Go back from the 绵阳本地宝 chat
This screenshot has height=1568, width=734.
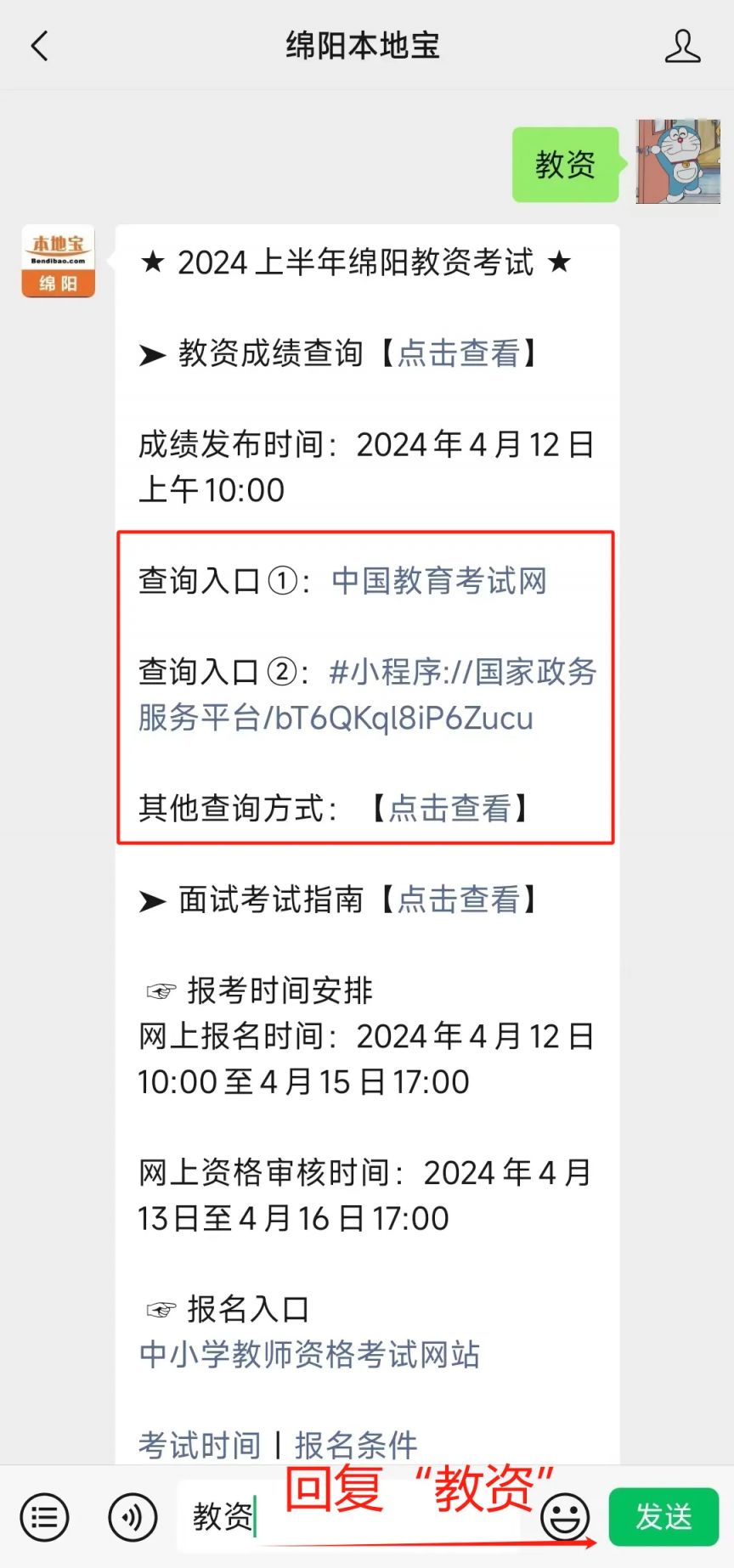(x=40, y=46)
